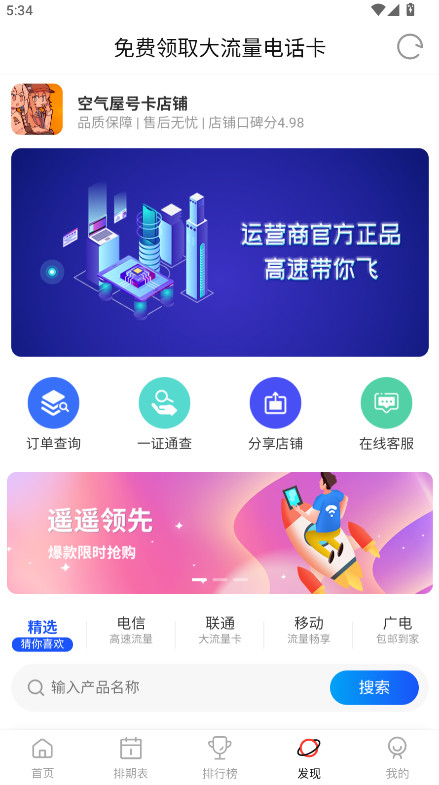Open the 遥遥领先 promo banner
Image resolution: width=439 pixels, height=785 pixels.
point(220,533)
